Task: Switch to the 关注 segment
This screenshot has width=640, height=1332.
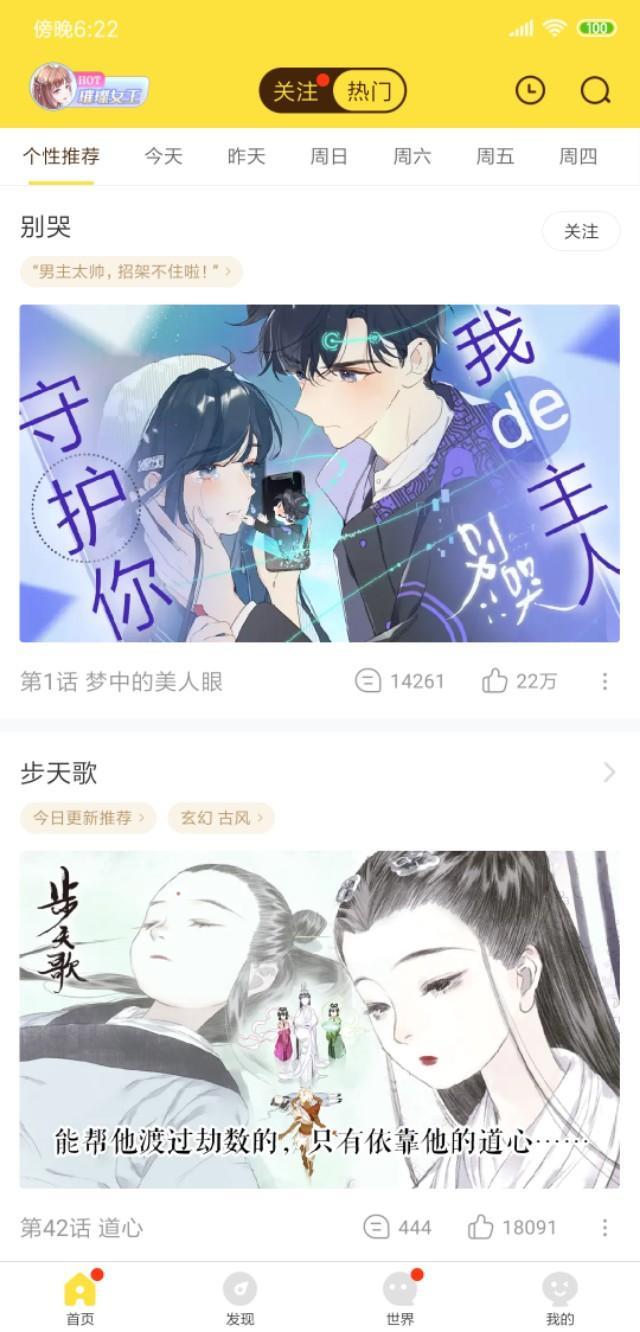Action: [x=296, y=91]
